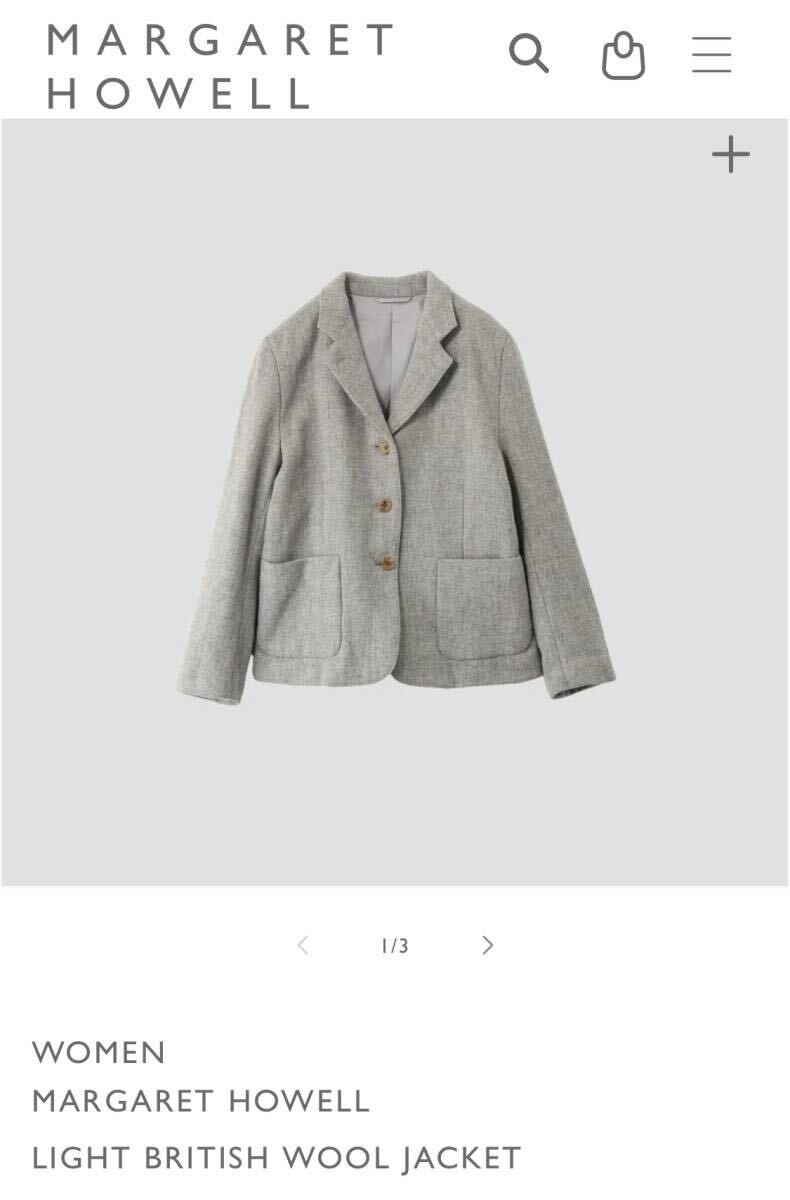Tap the Margaret Howell logo to go home
Image resolution: width=790 pixels, height=1200 pixels.
[221, 66]
